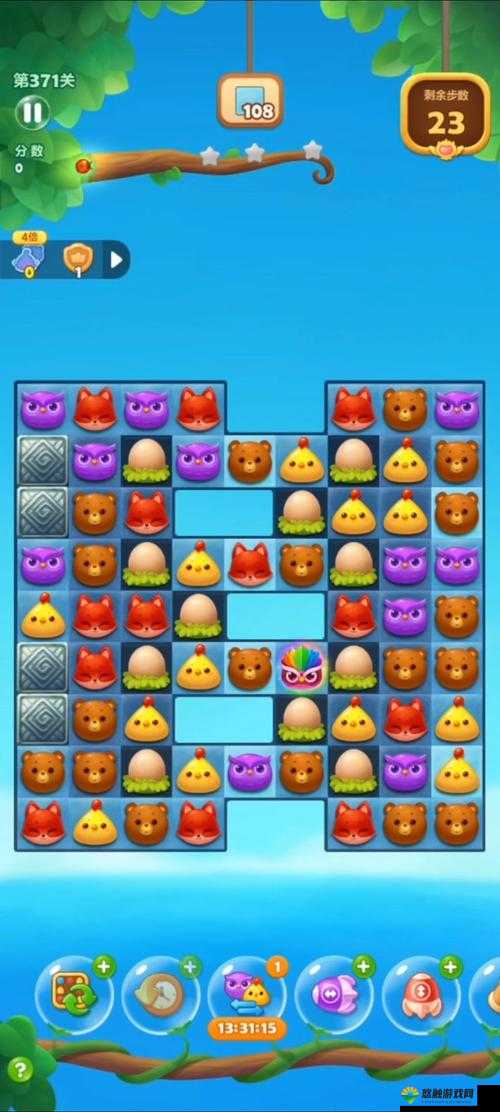Pause the game
Screen dimensions: 500x1112
pyautogui.click(x=32, y=113)
